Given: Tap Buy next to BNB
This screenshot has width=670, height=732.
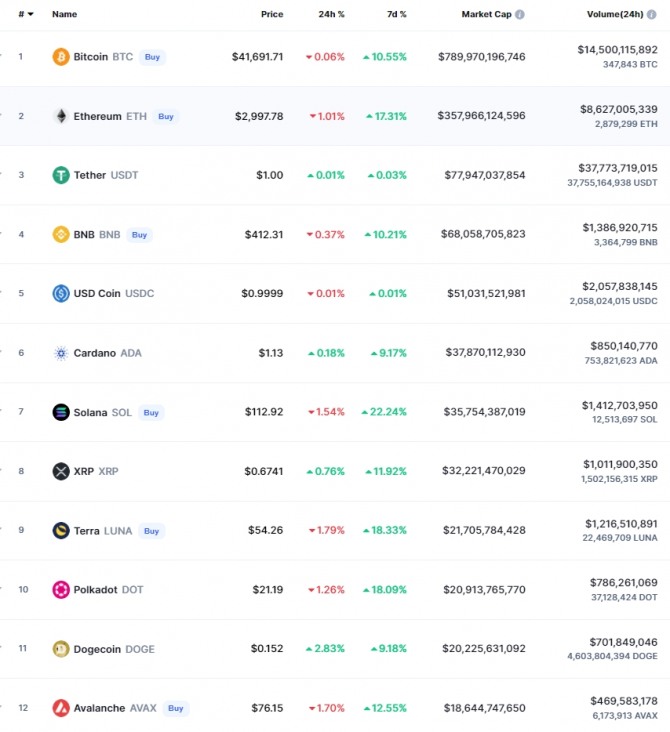Looking at the screenshot, I should [139, 235].
